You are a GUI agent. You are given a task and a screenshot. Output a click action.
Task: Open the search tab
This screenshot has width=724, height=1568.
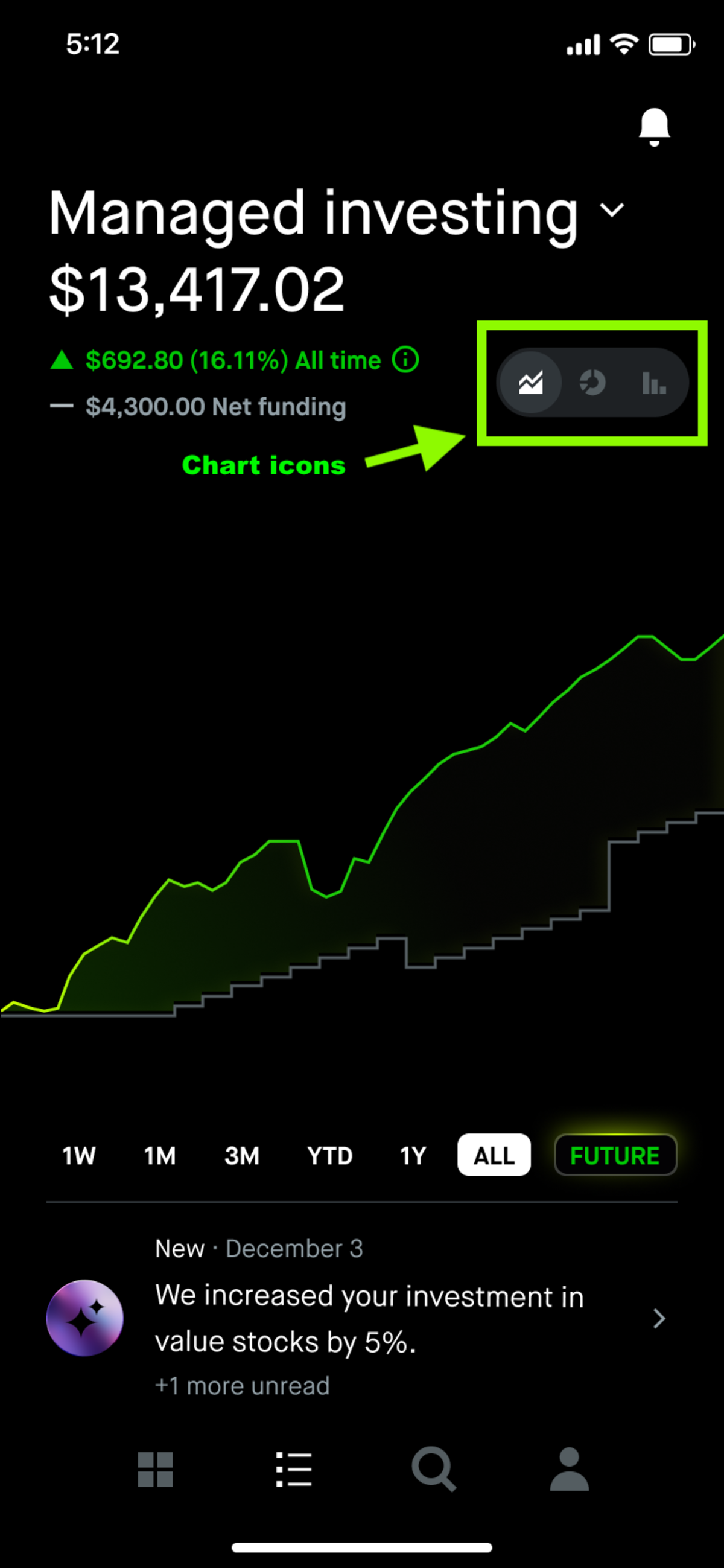[433, 1470]
